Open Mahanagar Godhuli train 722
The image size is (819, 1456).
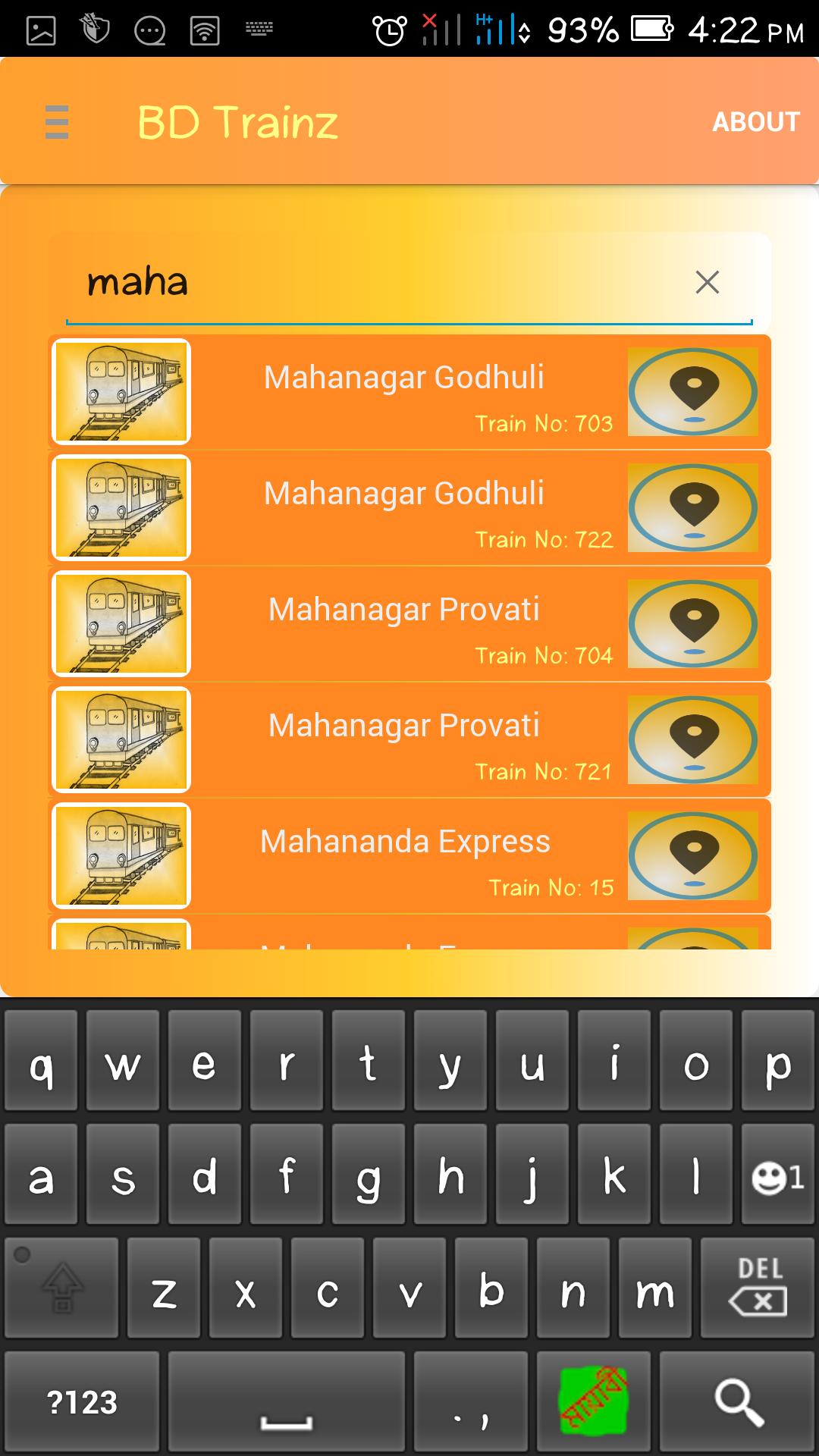(x=403, y=507)
